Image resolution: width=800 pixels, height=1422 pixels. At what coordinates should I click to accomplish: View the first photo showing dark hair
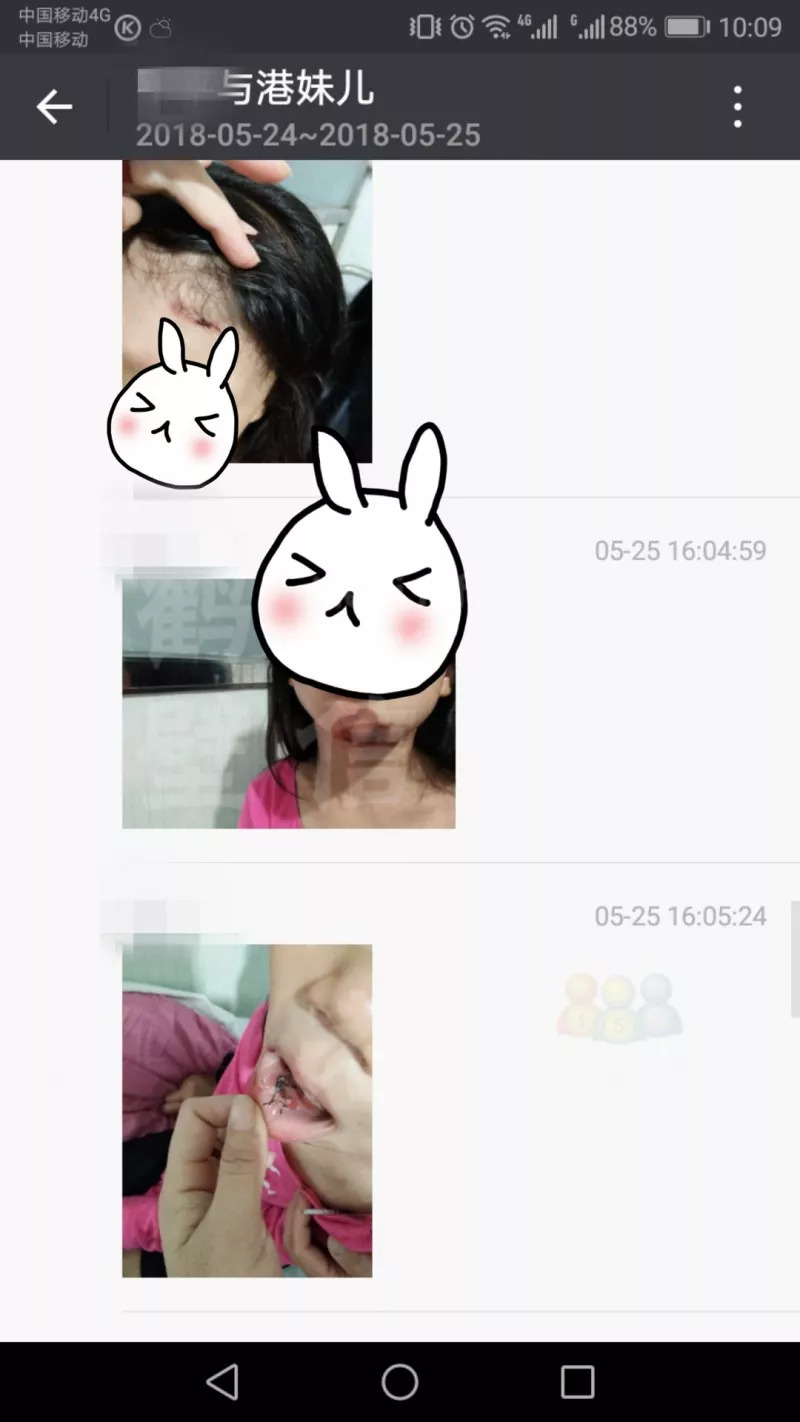(247, 311)
